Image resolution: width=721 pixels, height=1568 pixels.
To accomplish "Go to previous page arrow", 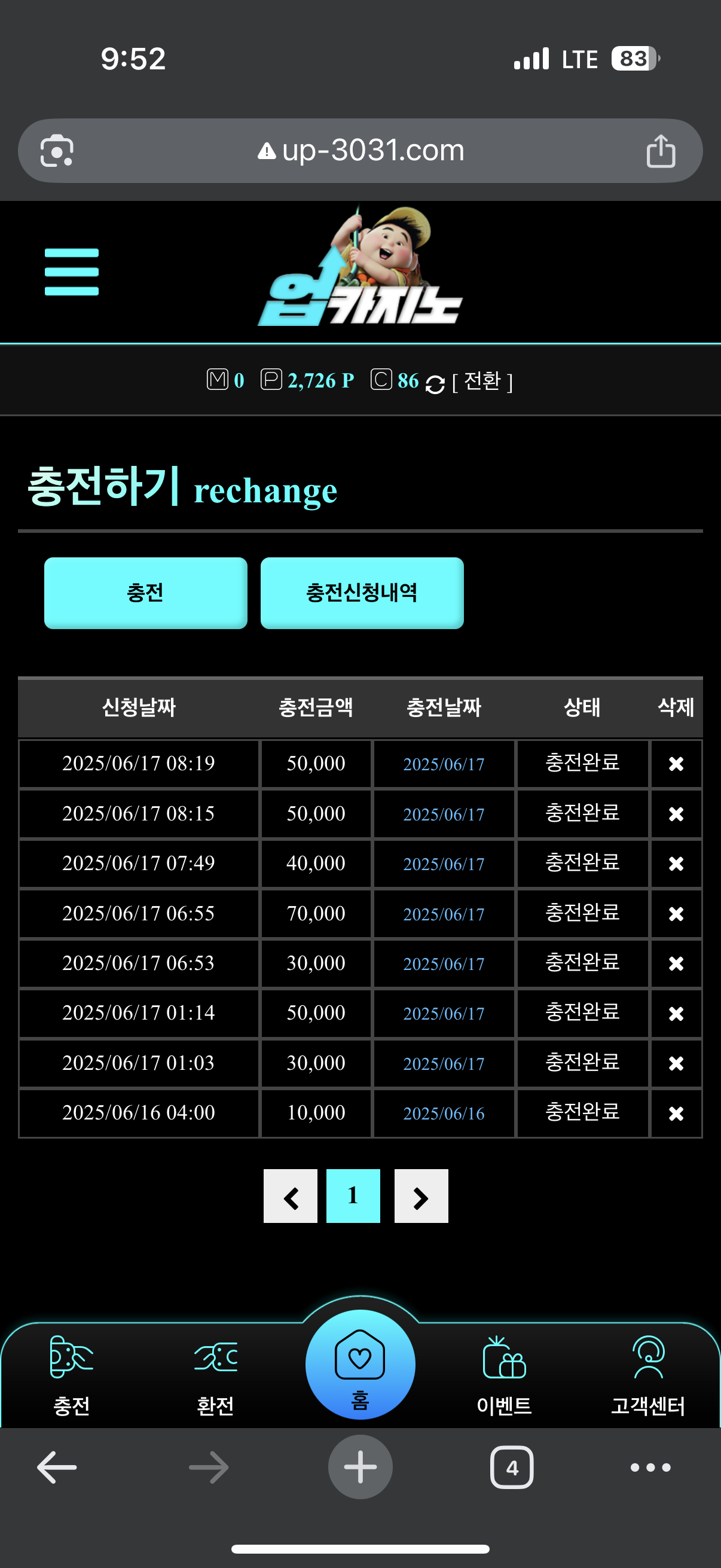I will click(x=290, y=1195).
